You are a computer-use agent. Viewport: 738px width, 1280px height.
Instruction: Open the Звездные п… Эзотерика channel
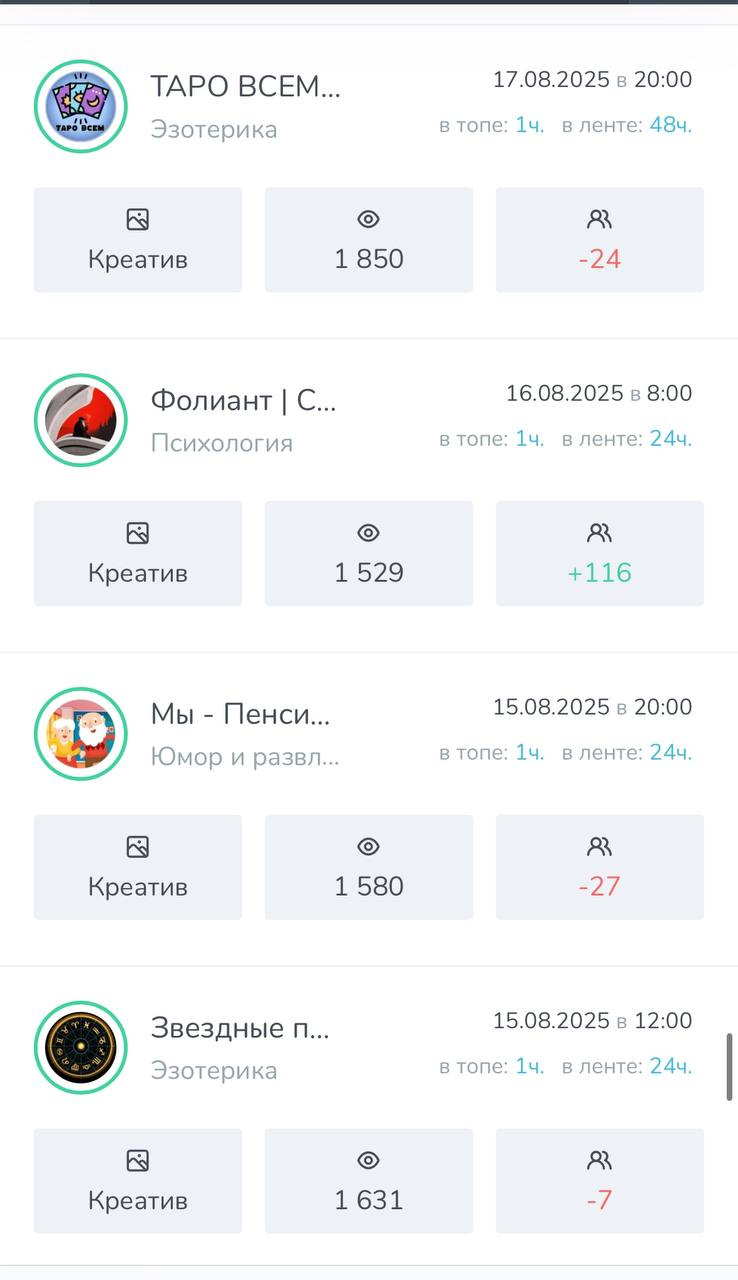[240, 1028]
